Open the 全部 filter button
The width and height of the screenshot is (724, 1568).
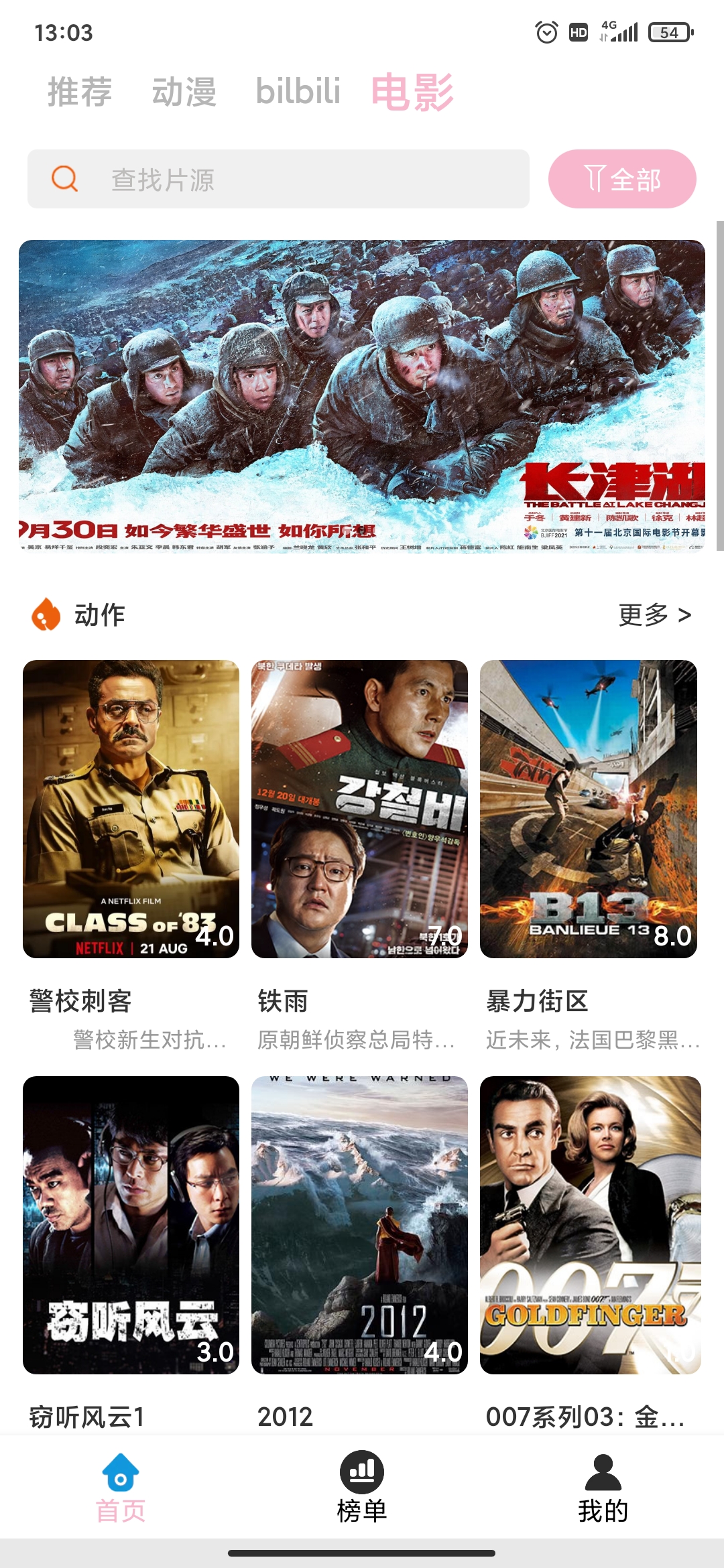tap(622, 179)
